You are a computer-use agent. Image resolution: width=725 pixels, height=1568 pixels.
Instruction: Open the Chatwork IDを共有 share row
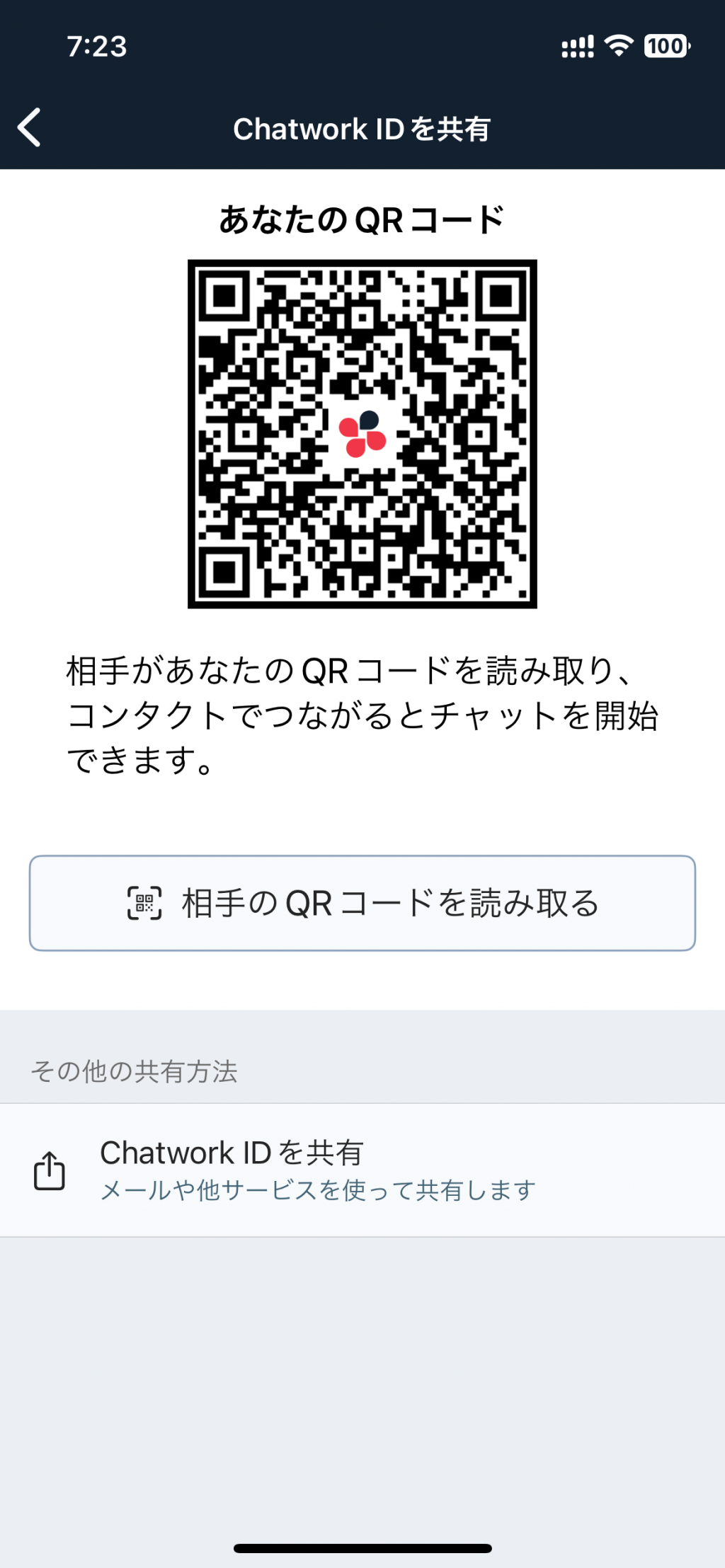pyautogui.click(x=362, y=1170)
